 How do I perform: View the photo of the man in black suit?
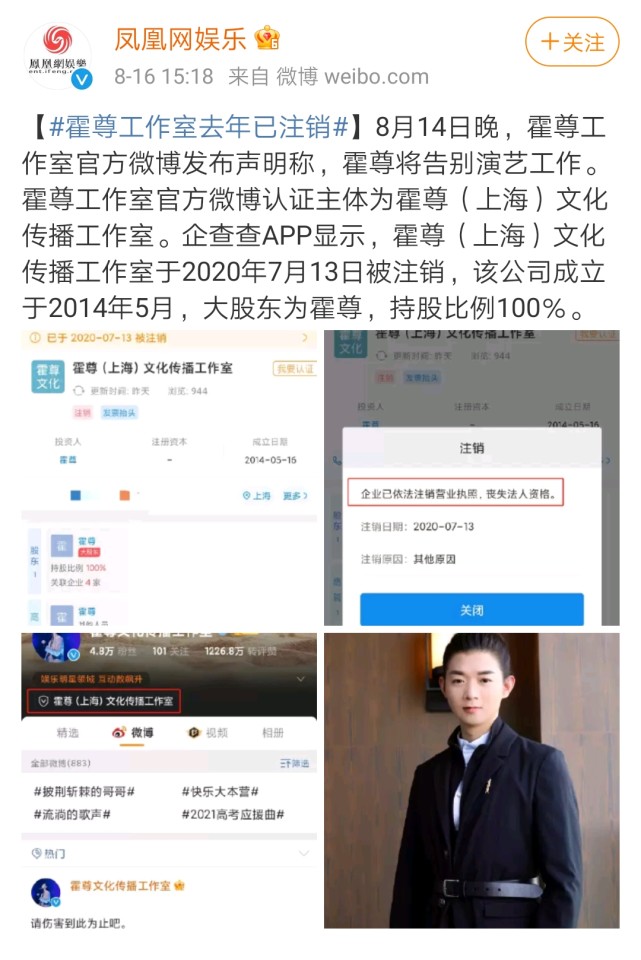pos(471,780)
